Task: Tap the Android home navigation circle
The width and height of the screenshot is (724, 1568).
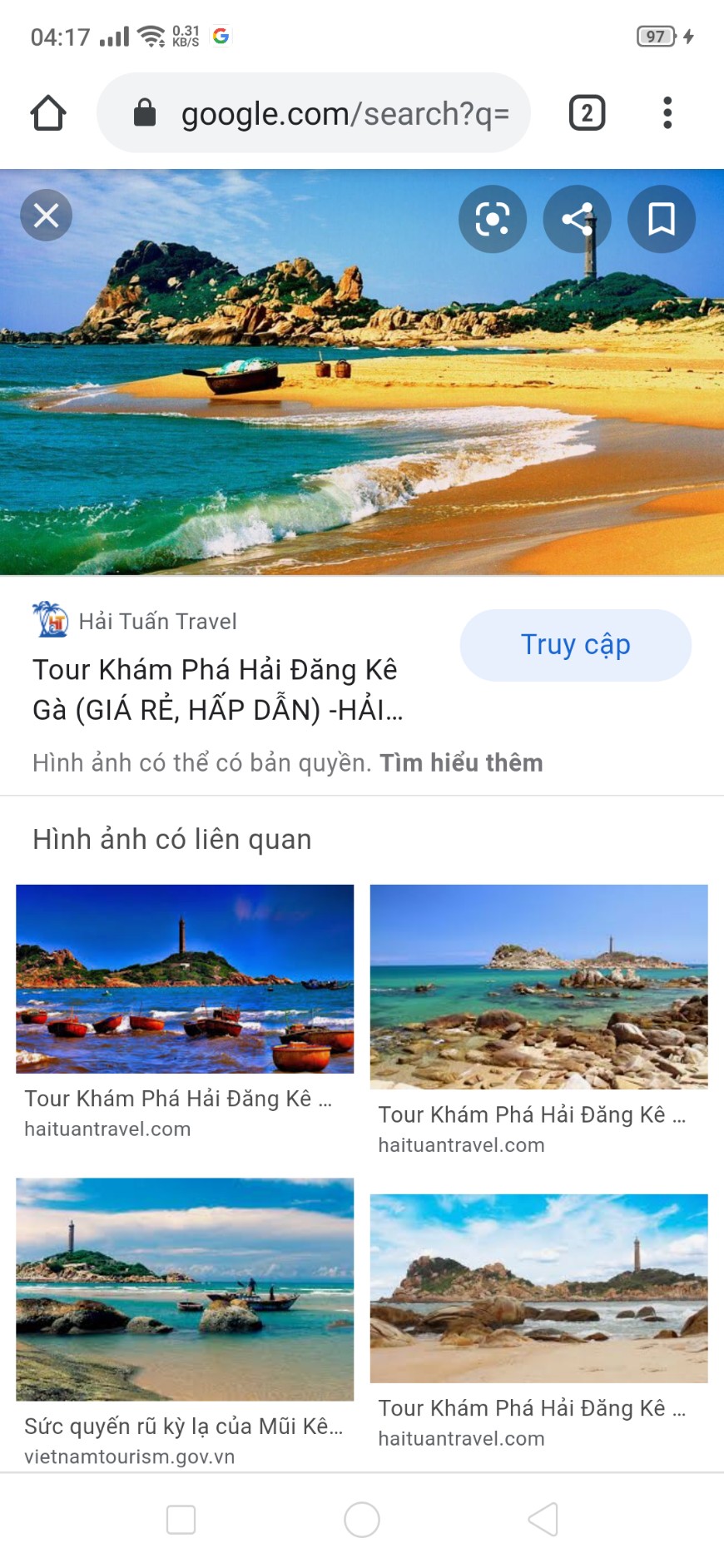Action: [361, 1516]
